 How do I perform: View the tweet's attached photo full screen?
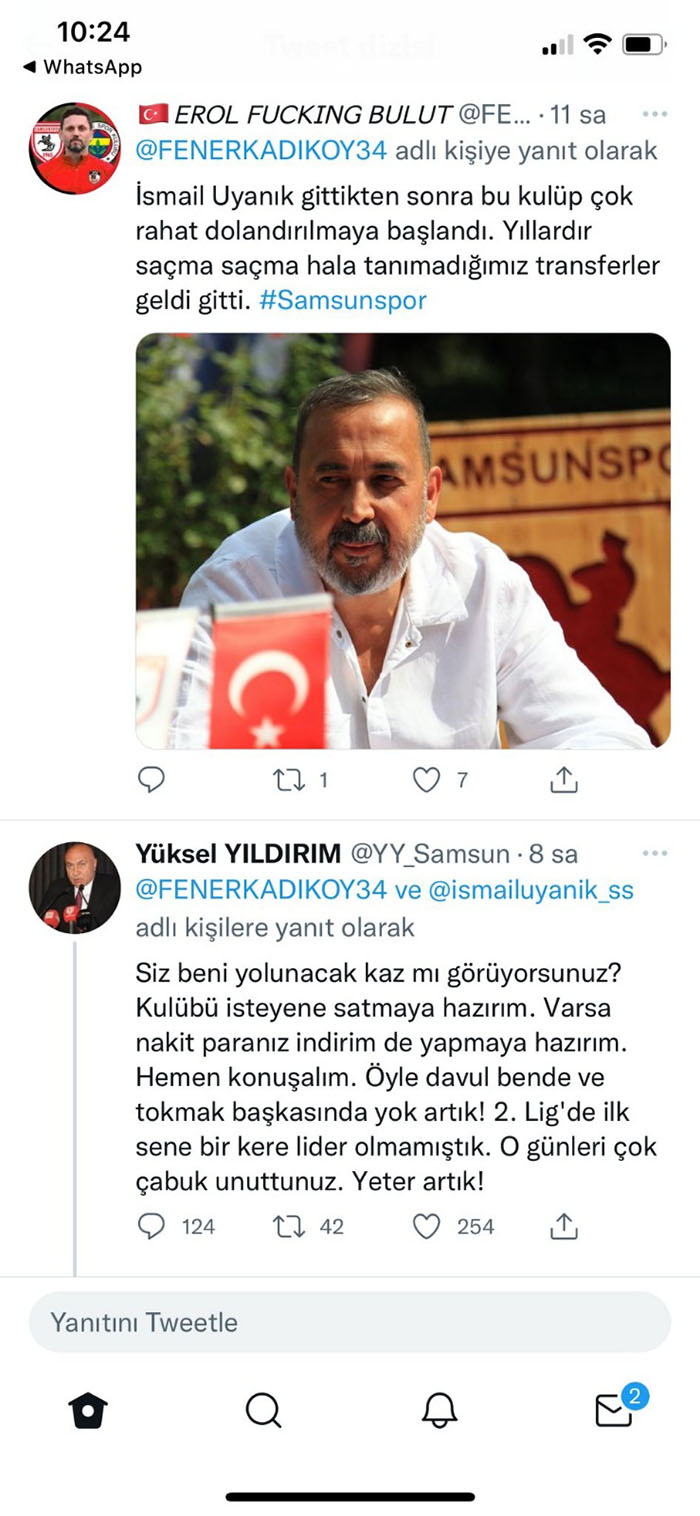(x=403, y=541)
